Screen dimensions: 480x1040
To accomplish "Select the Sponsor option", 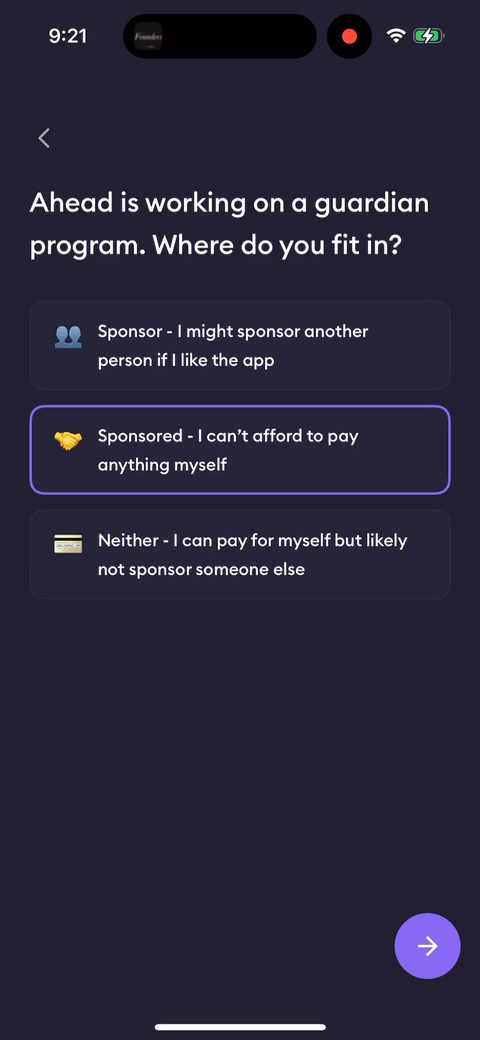I will pyautogui.click(x=240, y=345).
